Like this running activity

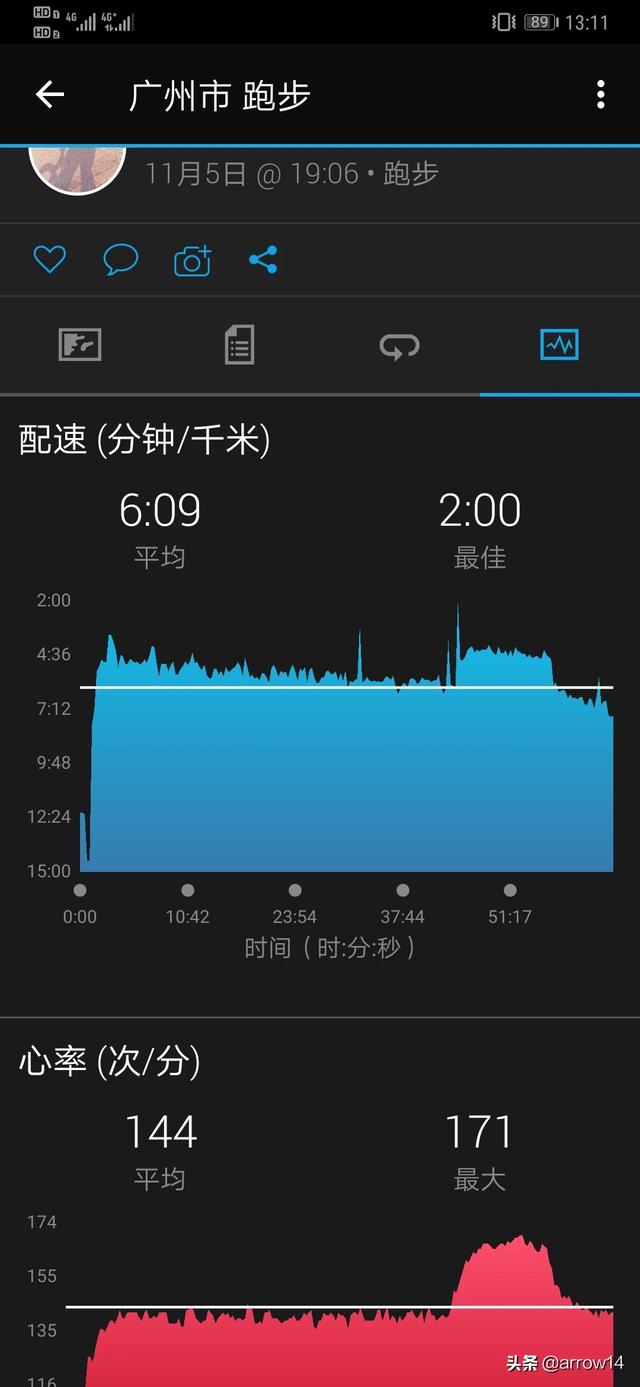coord(49,260)
